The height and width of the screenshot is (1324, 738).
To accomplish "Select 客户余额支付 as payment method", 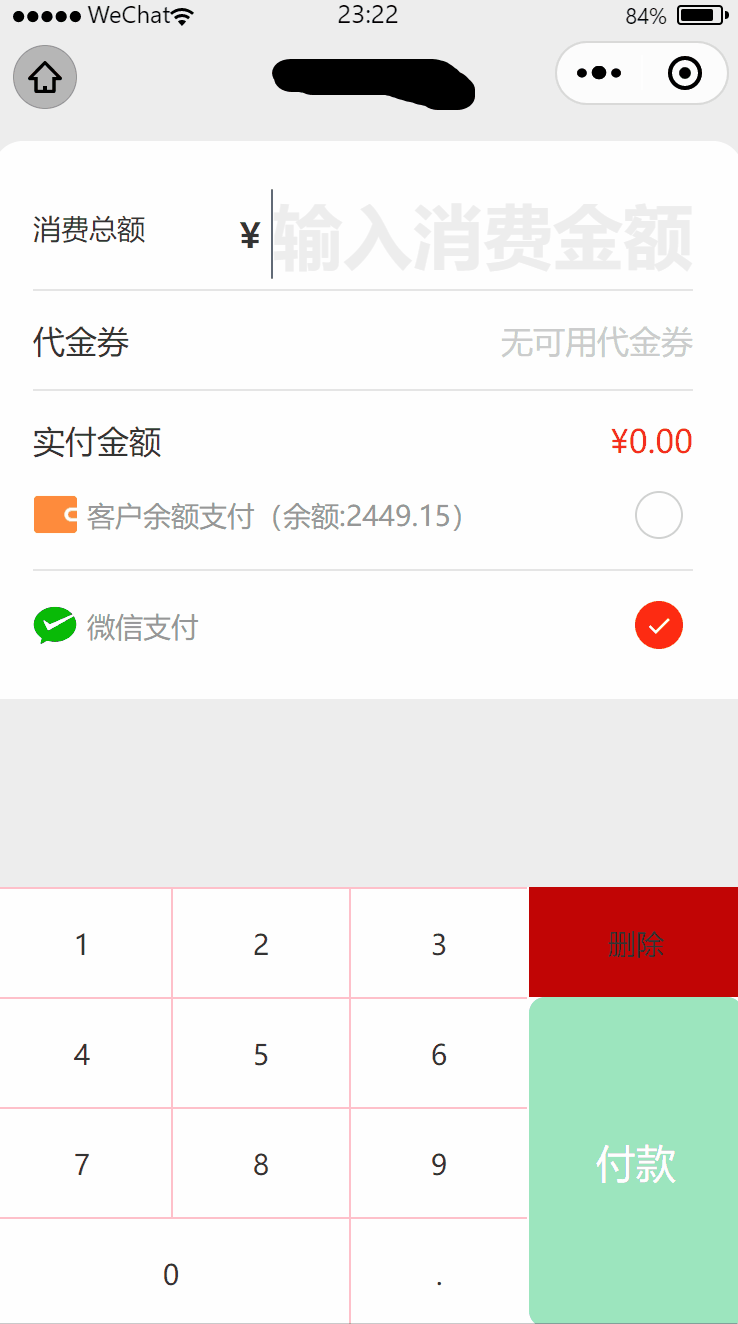I will coord(658,516).
